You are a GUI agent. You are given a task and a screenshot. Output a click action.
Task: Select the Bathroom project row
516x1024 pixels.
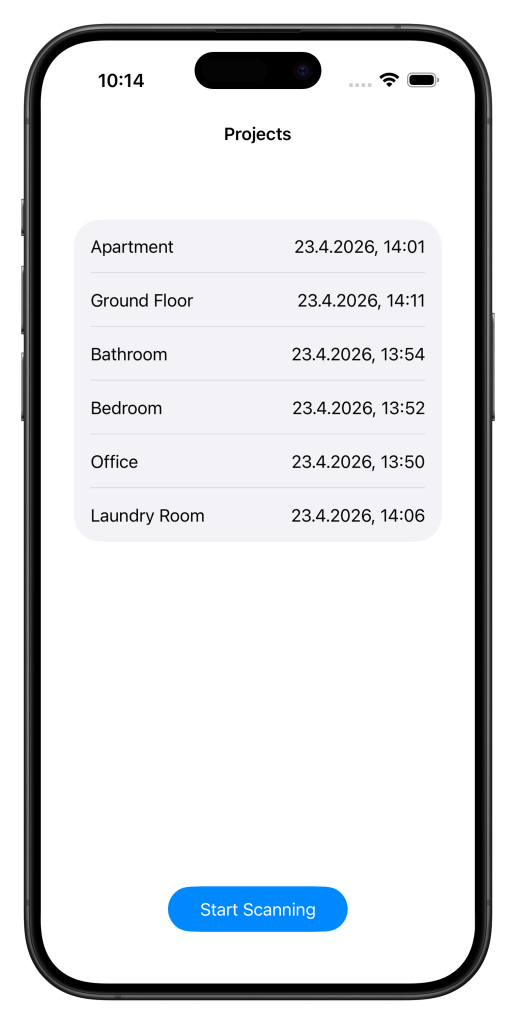(257, 354)
